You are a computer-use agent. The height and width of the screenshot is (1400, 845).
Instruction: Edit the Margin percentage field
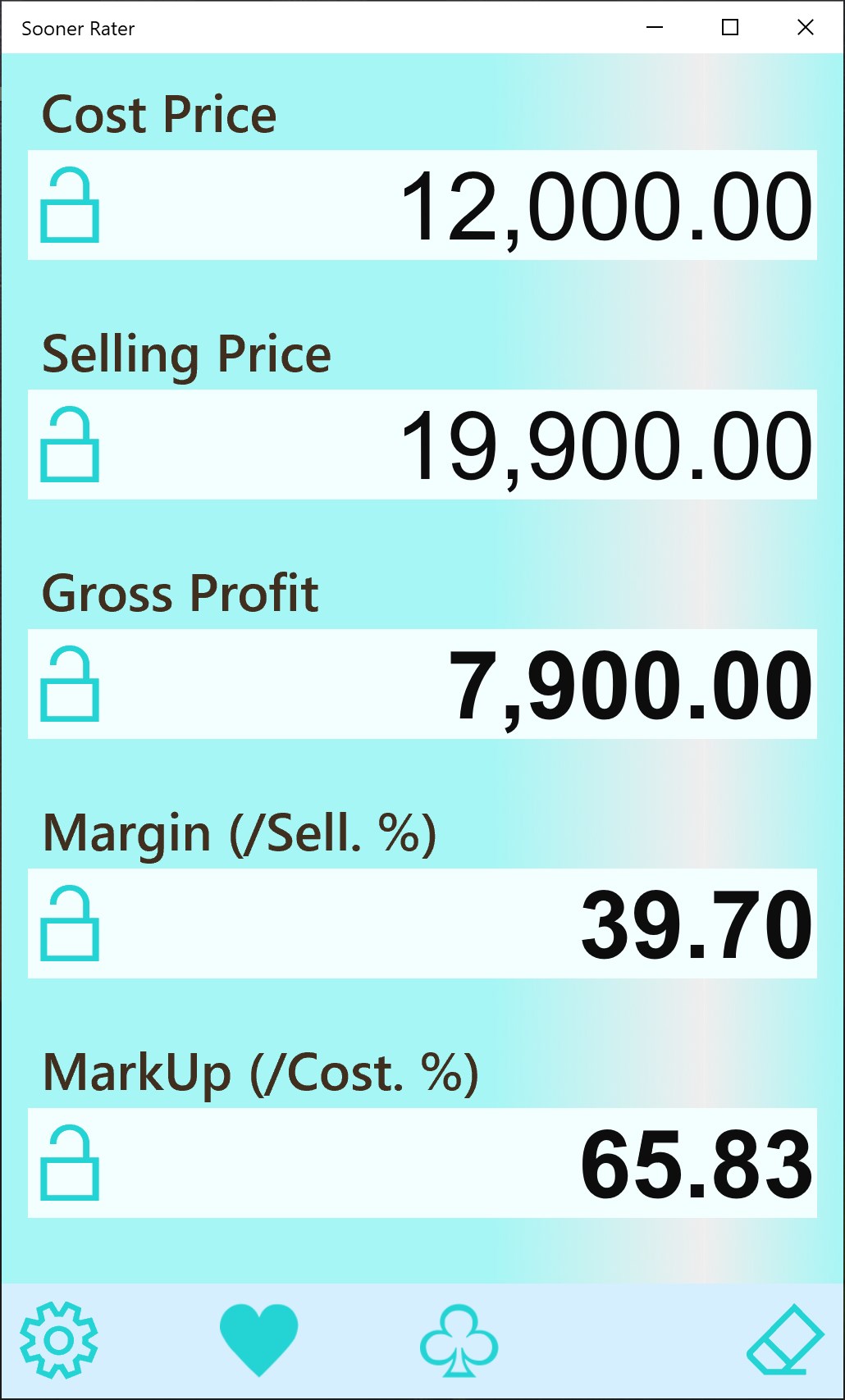click(x=492, y=924)
